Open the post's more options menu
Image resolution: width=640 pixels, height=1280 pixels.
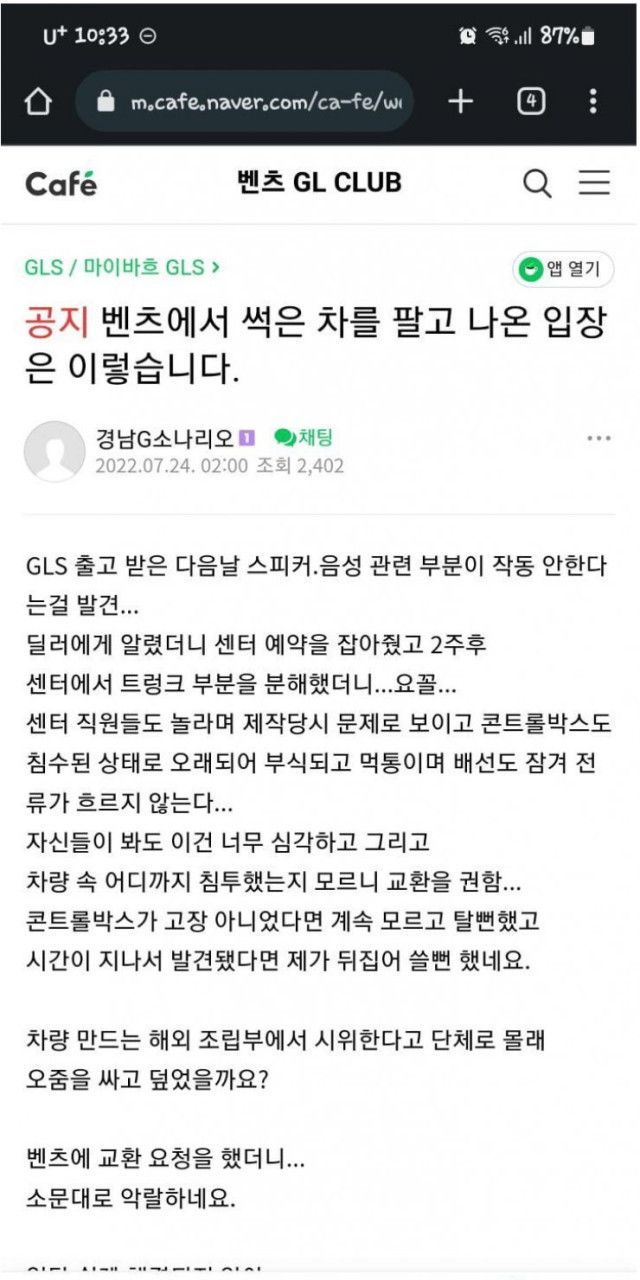(x=599, y=439)
